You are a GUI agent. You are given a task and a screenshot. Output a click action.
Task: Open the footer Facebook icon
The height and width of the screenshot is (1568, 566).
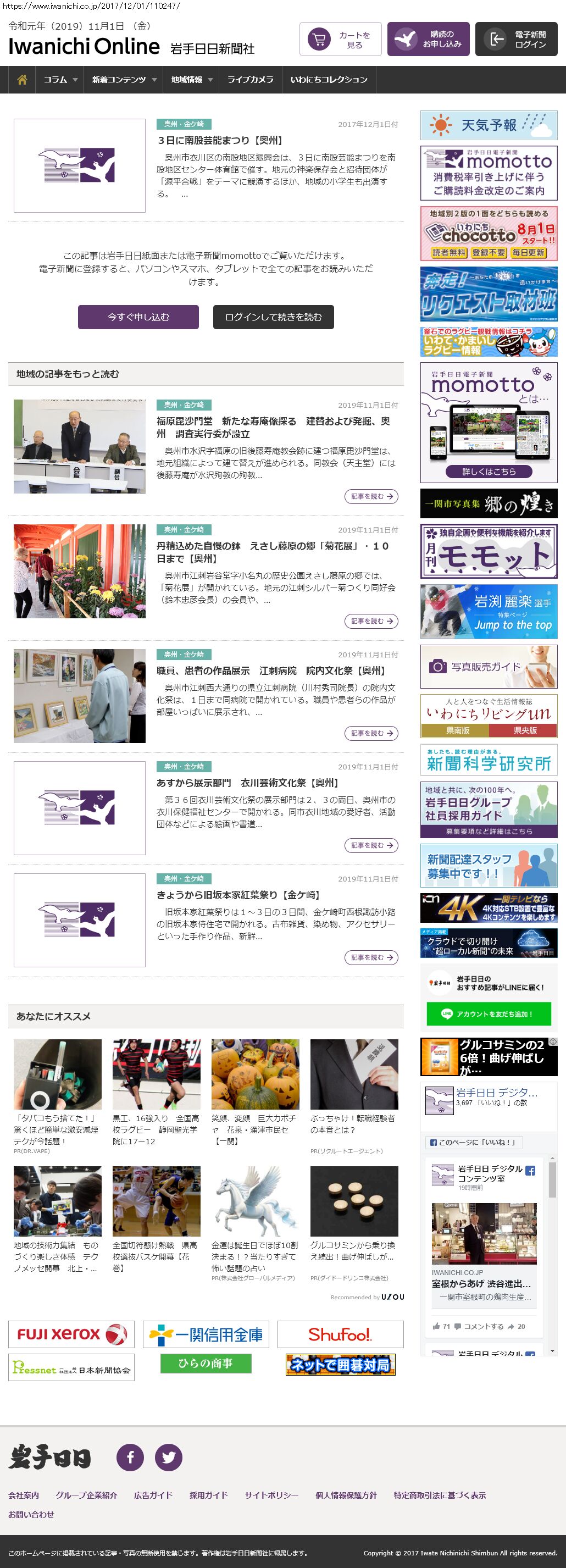130,1457
